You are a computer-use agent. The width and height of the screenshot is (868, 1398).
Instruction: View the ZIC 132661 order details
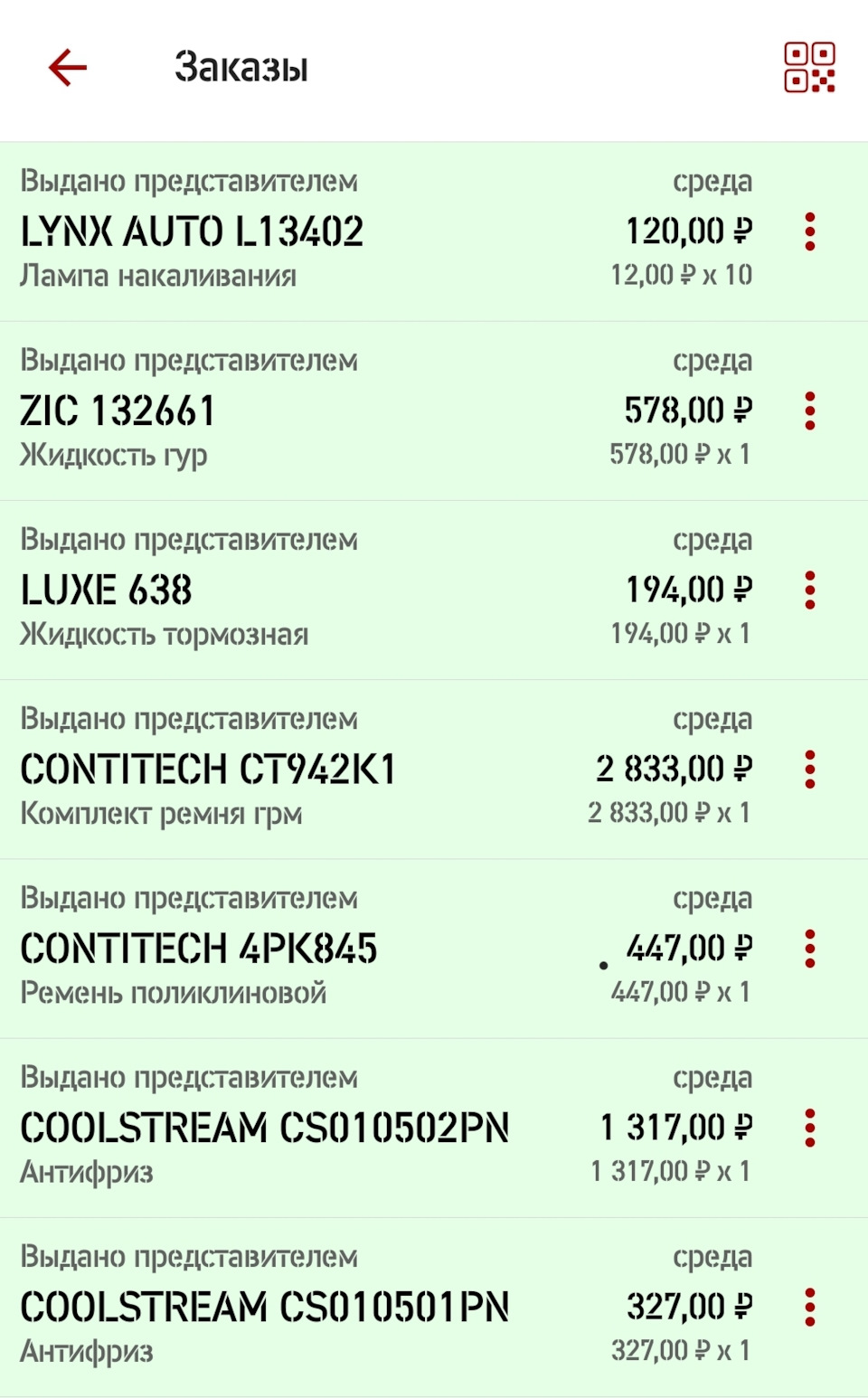[x=362, y=411]
